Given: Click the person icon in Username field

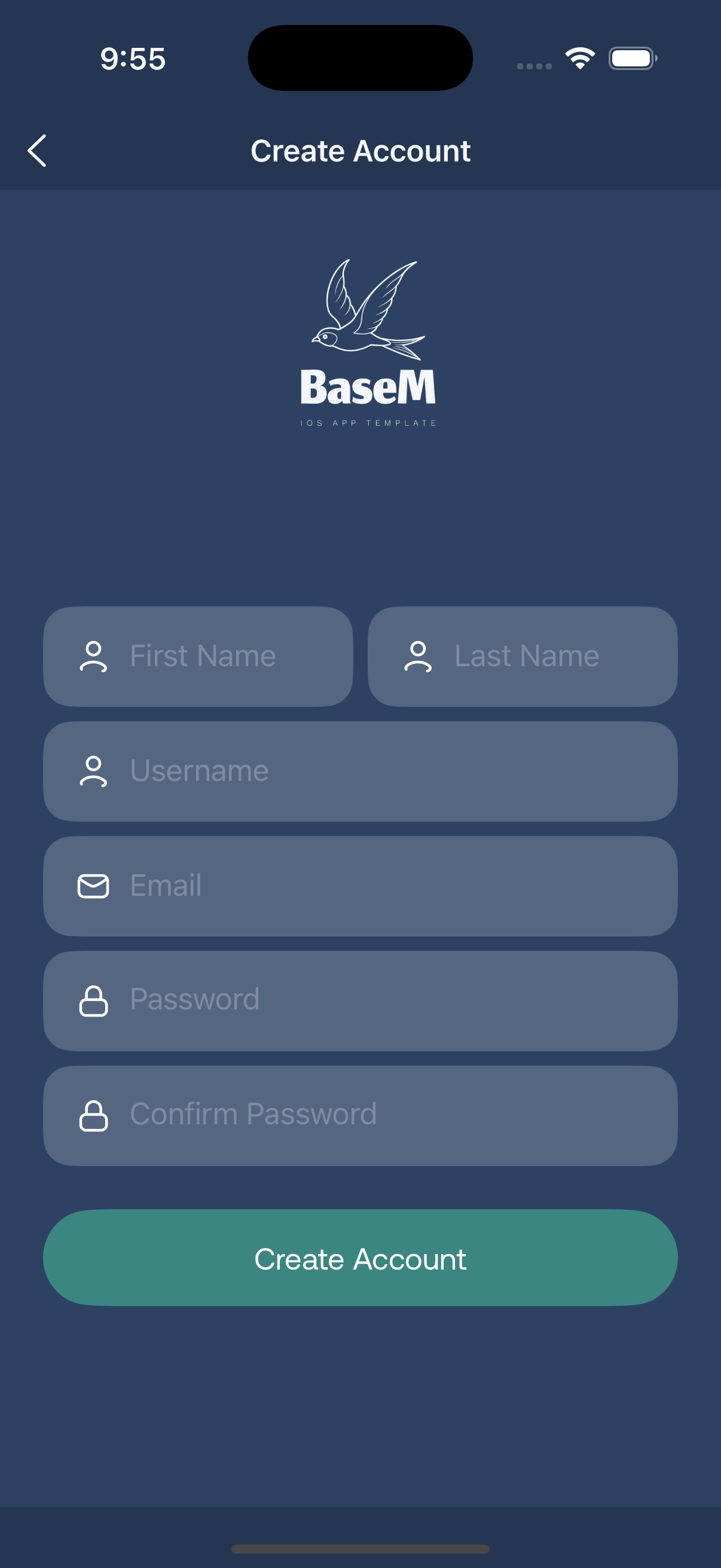Looking at the screenshot, I should coord(93,771).
